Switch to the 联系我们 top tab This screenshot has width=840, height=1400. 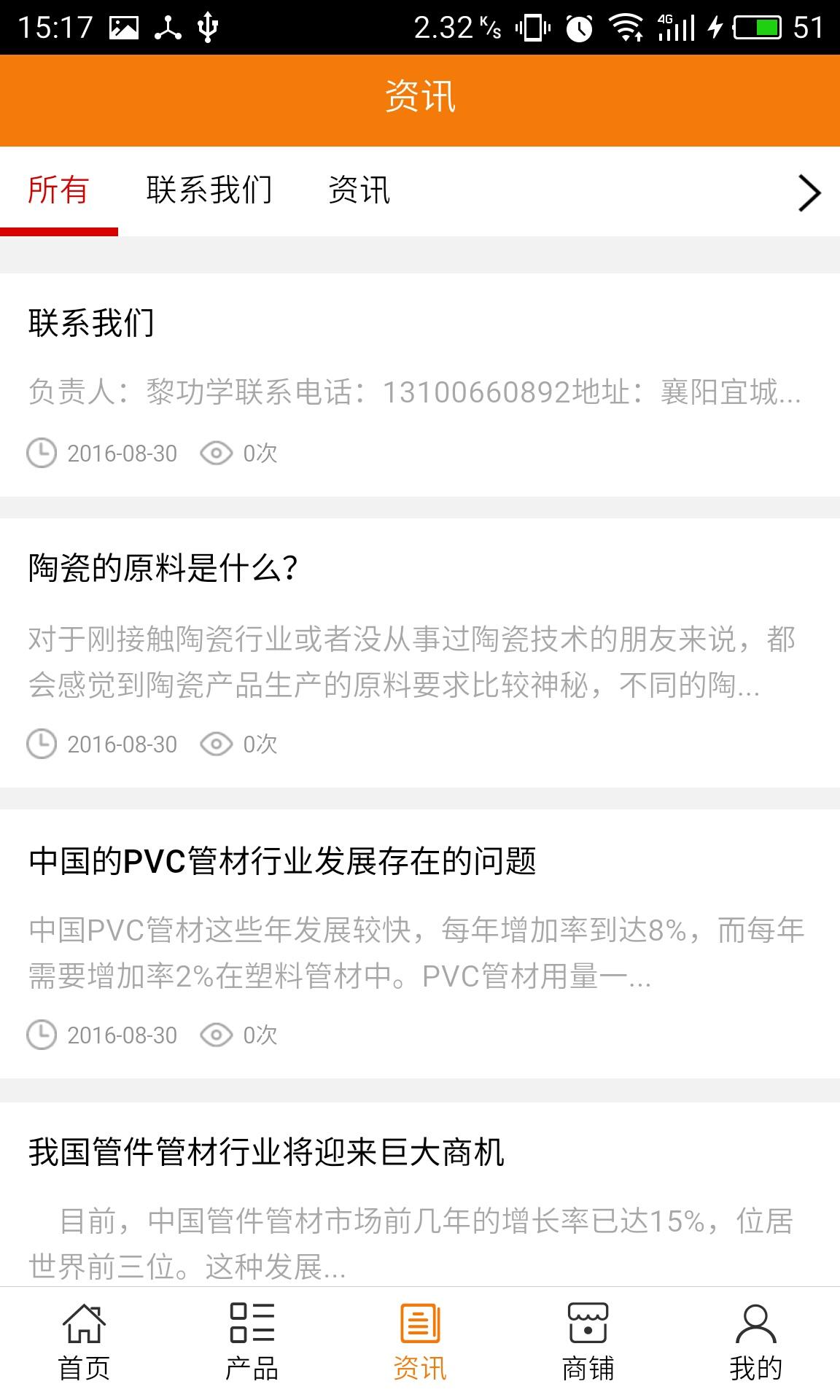(x=209, y=191)
